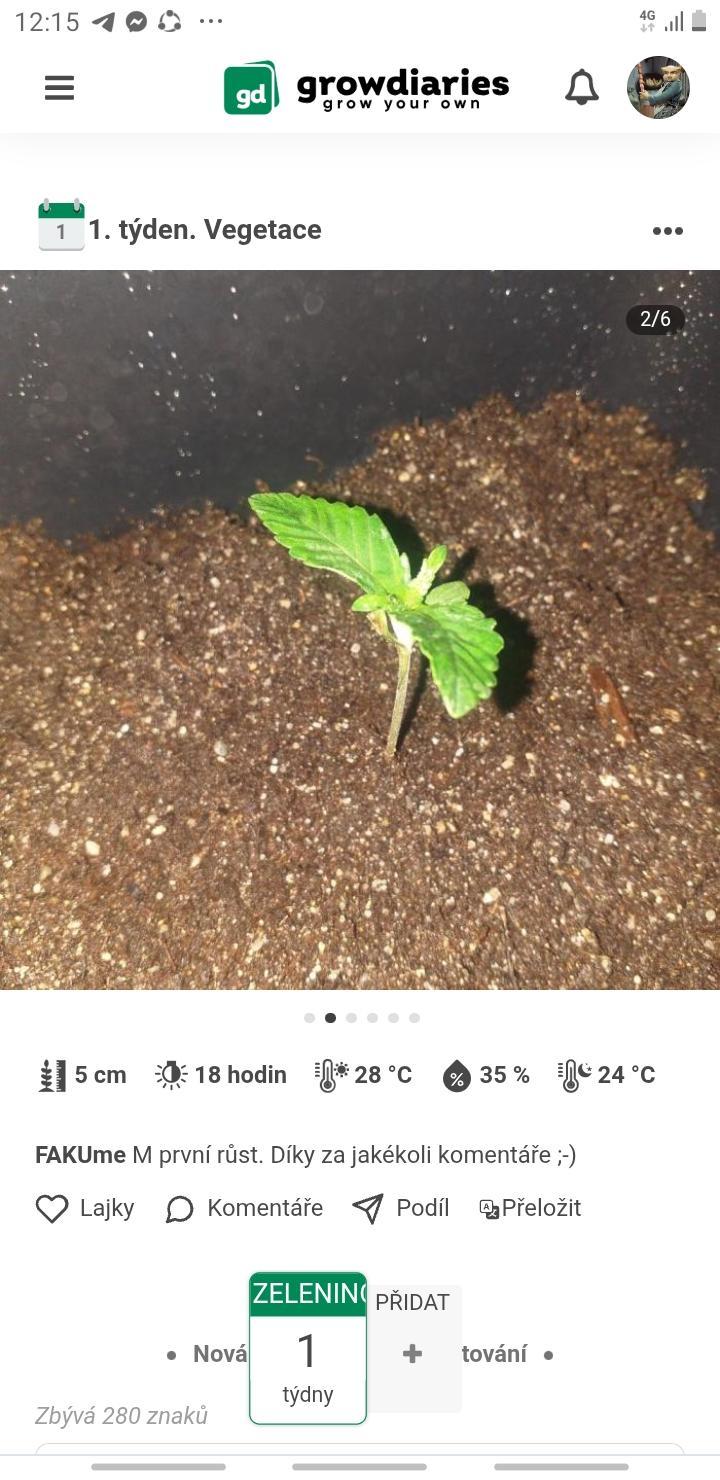Open Komentáře comments
Image resolution: width=720 pixels, height=1480 pixels.
(244, 1208)
